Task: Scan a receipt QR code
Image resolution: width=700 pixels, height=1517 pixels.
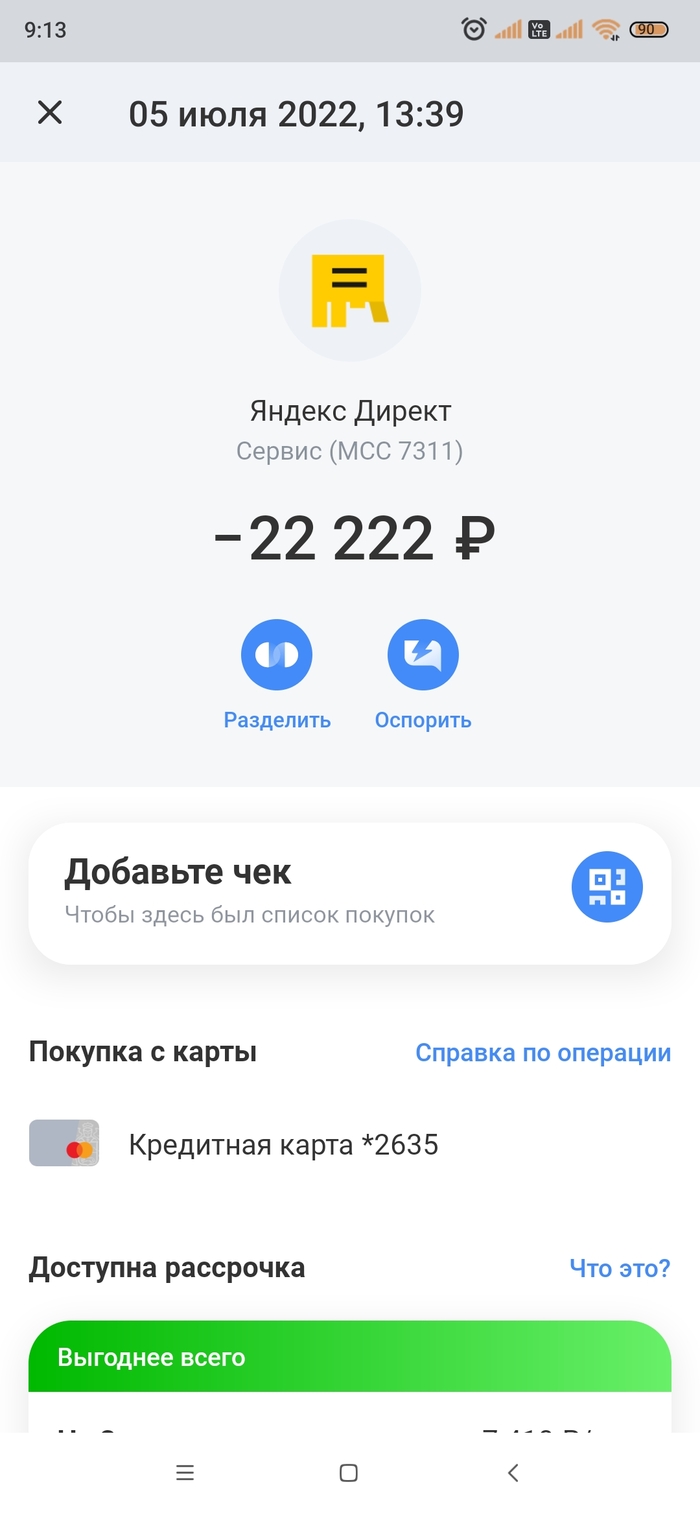Action: pos(607,887)
